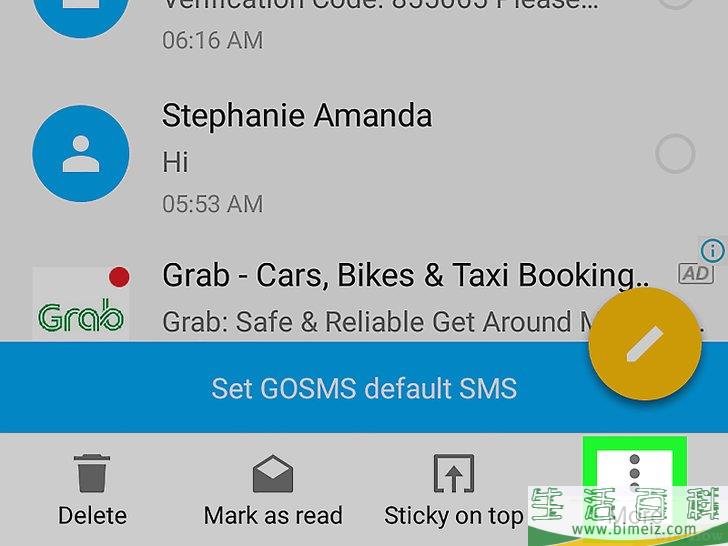Make conversation sticky on top
This screenshot has width=728, height=546.
[x=453, y=490]
